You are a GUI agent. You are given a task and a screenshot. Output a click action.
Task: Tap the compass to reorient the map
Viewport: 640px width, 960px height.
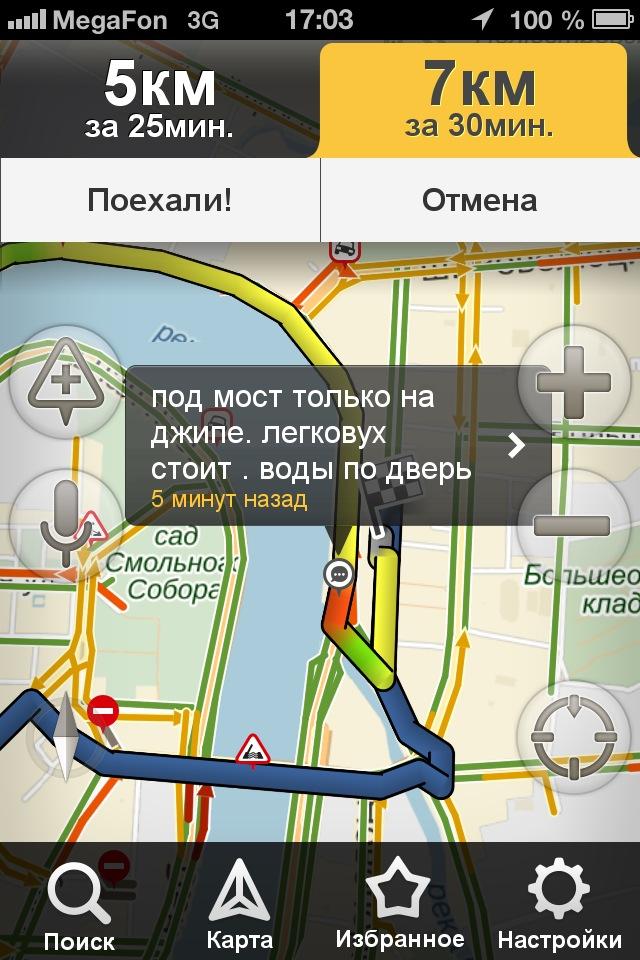[64, 738]
